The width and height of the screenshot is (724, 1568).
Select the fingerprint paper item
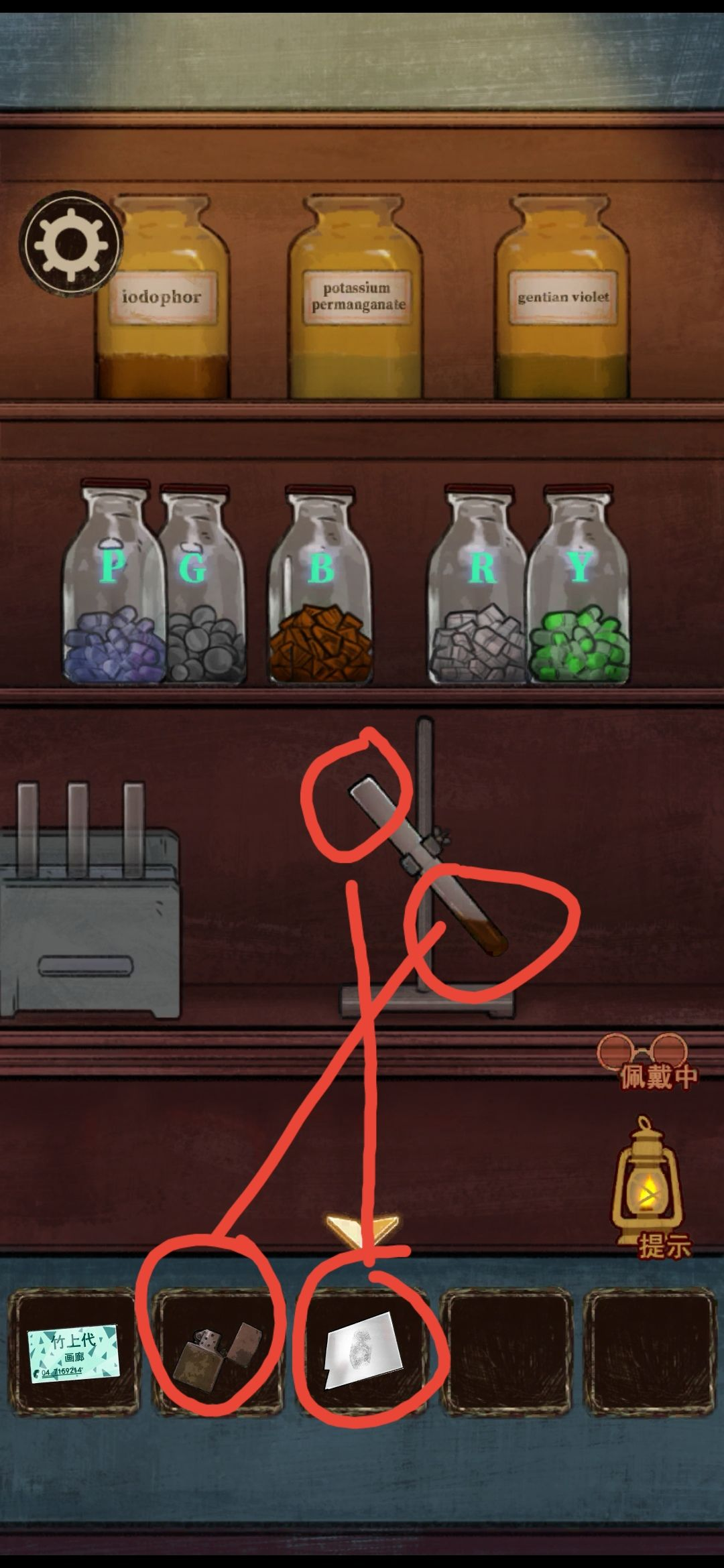363,1352
